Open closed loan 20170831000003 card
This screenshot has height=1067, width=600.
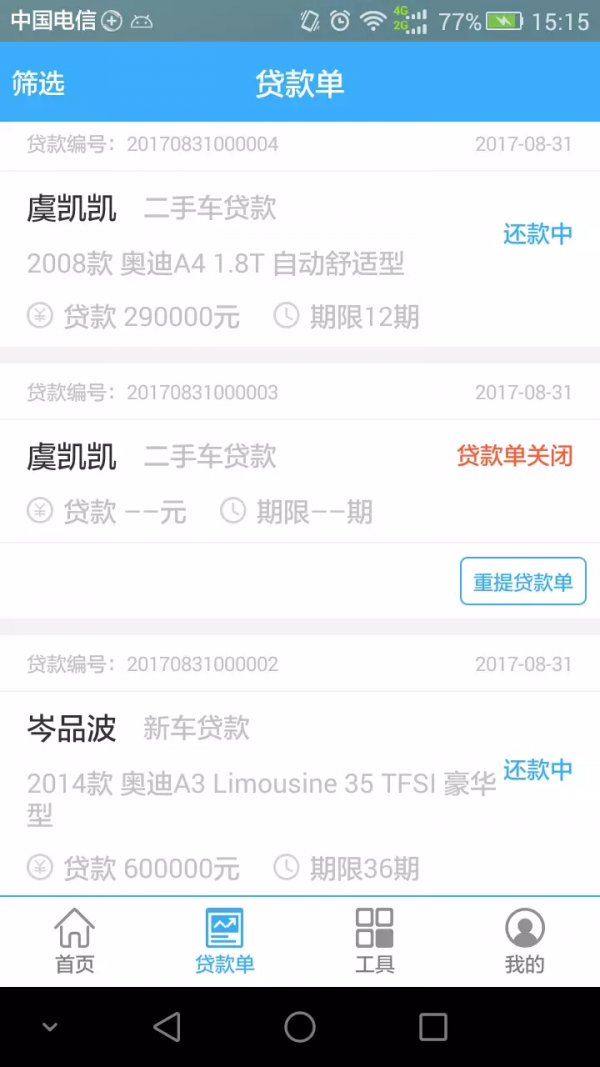[300, 491]
